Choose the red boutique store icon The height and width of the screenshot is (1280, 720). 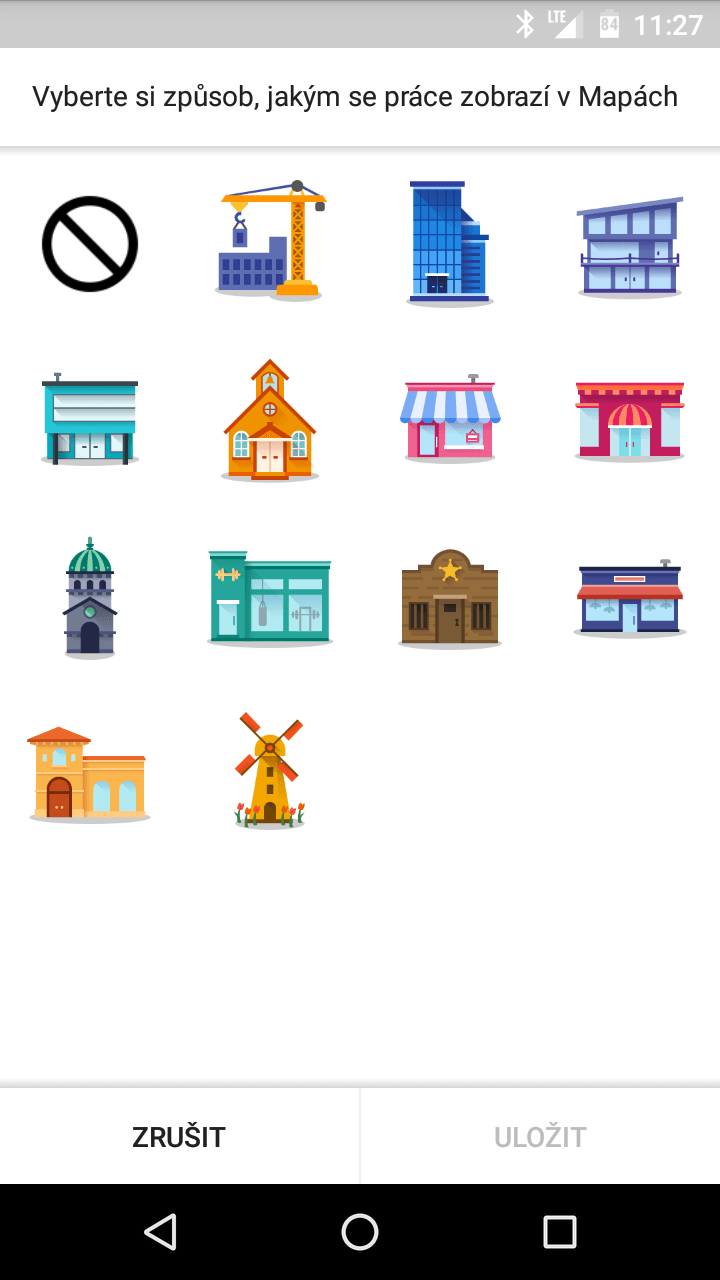630,420
